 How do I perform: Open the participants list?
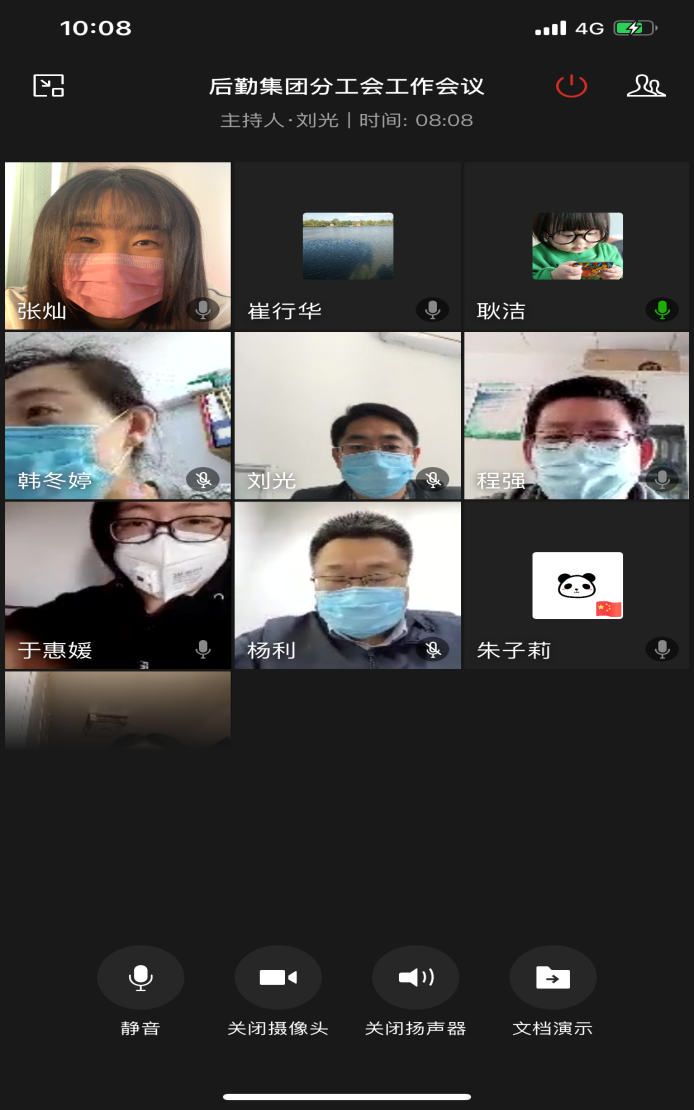pyautogui.click(x=645, y=86)
